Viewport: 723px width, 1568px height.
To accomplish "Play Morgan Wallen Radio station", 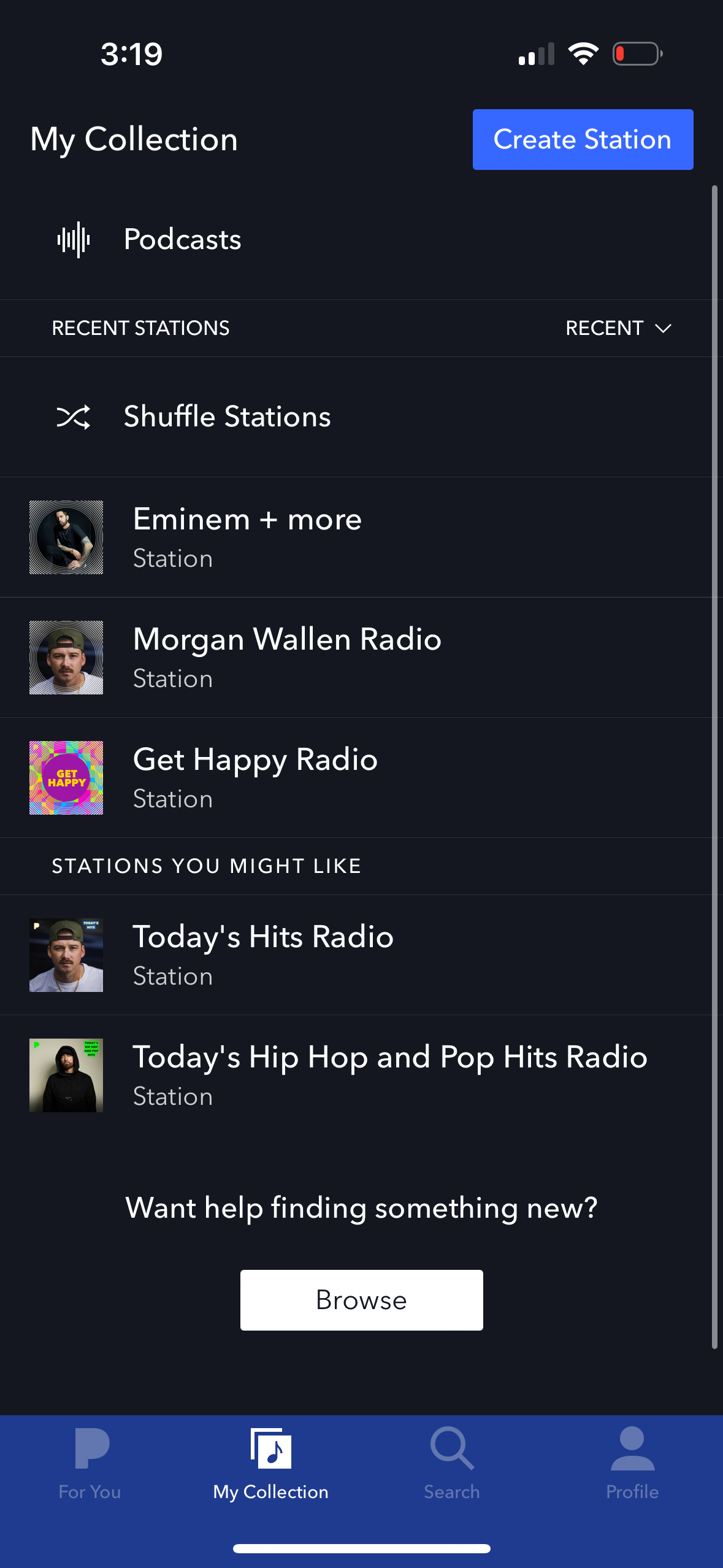I will click(287, 656).
